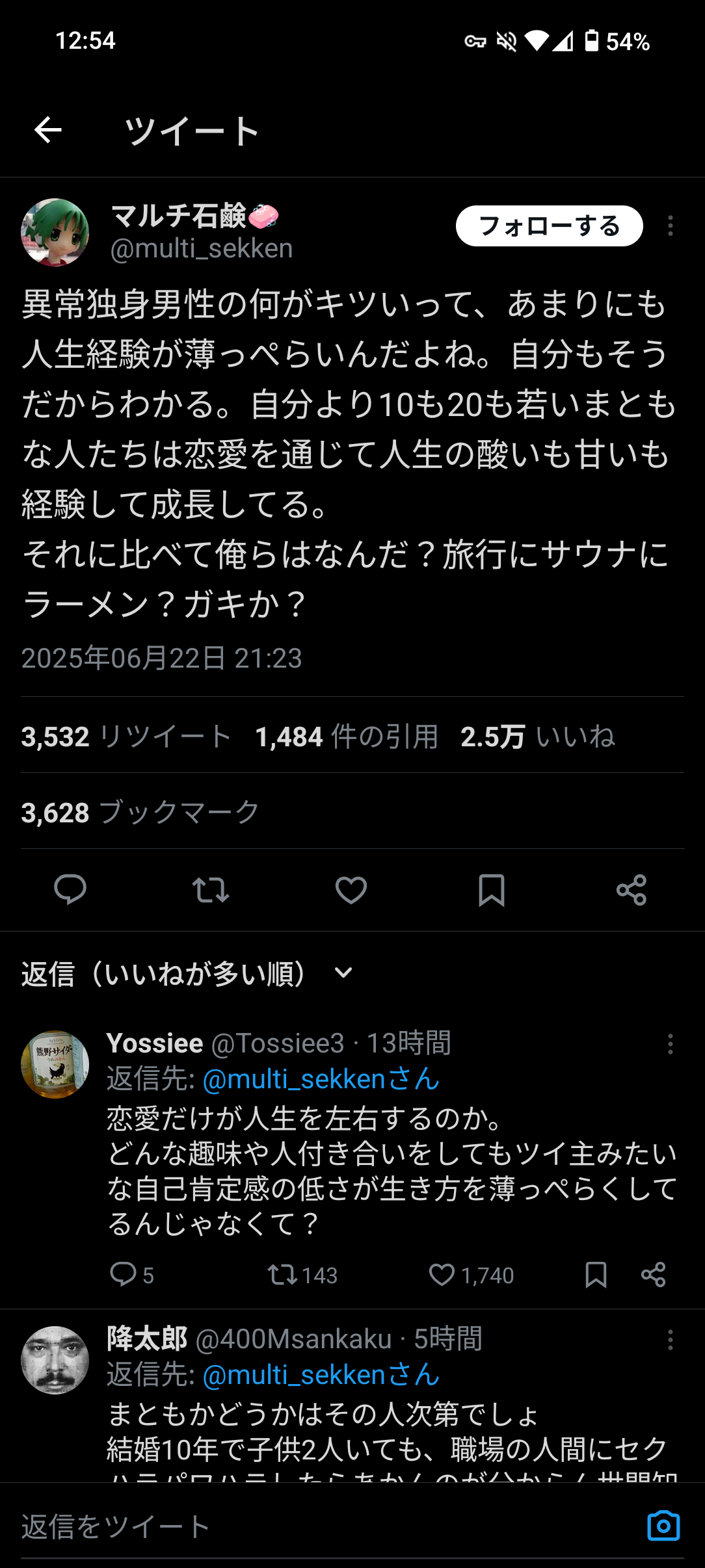The width and height of the screenshot is (705, 1568).
Task: Open the 1,484 件の引用 list
Action: pos(347,737)
